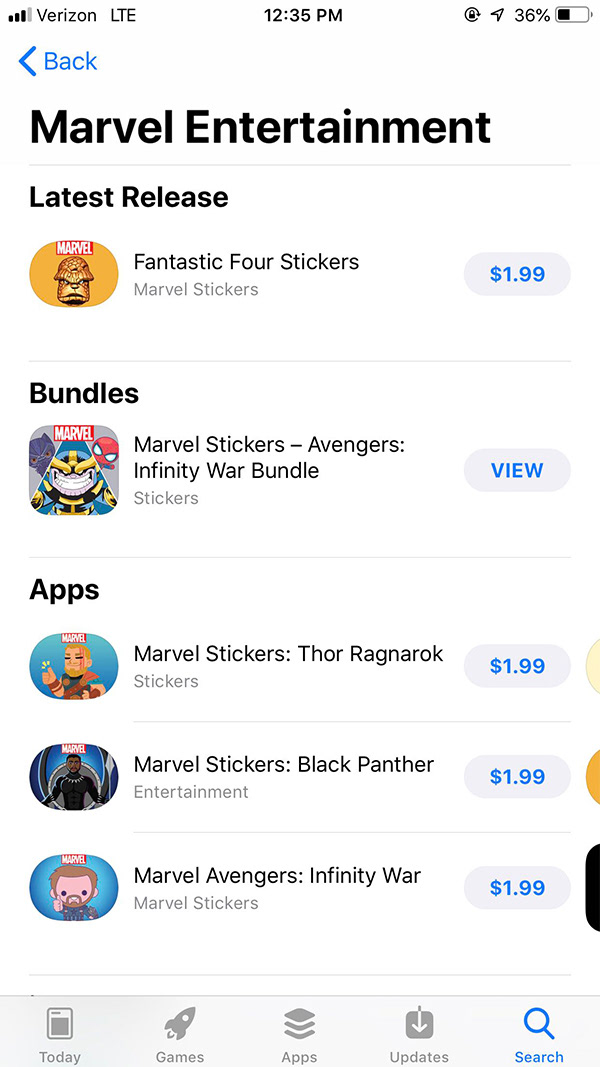600x1067 pixels.
Task: Switch to the Games tab
Action: [x=180, y=1034]
